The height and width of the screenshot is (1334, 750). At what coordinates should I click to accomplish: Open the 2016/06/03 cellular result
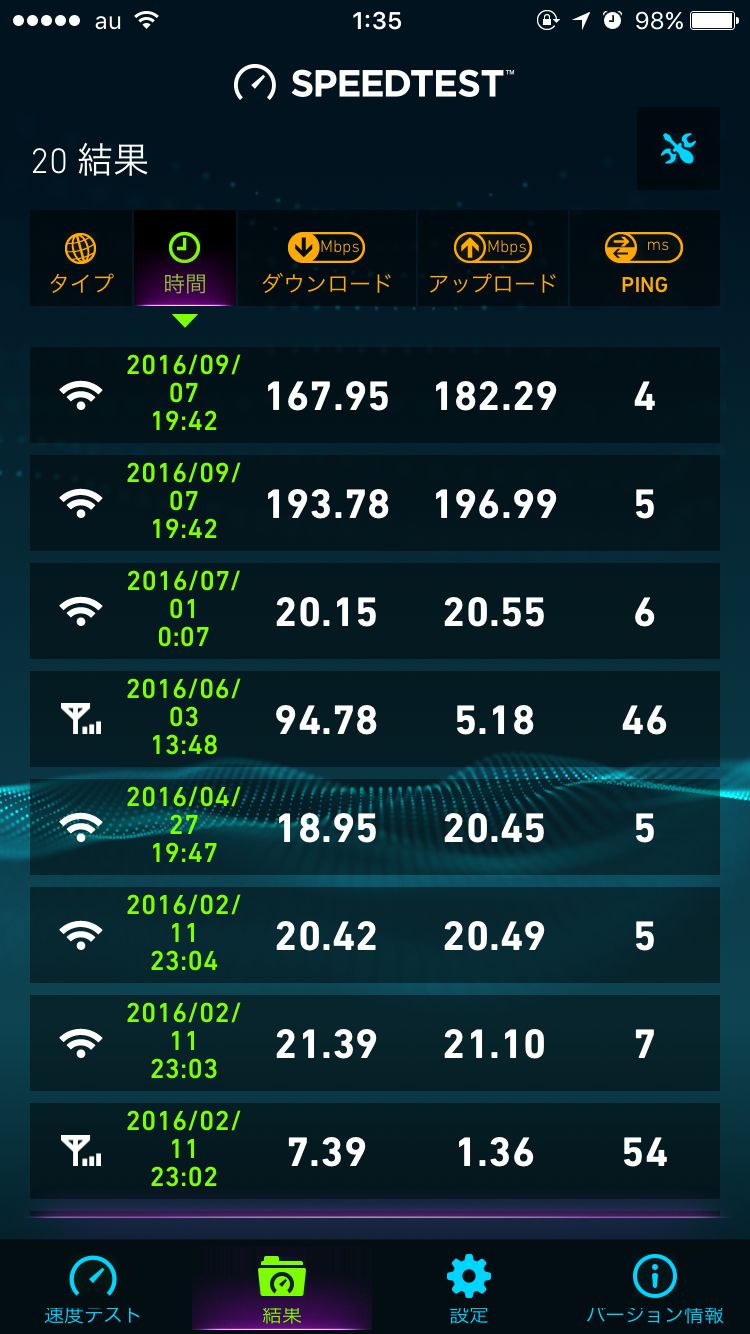pos(375,719)
